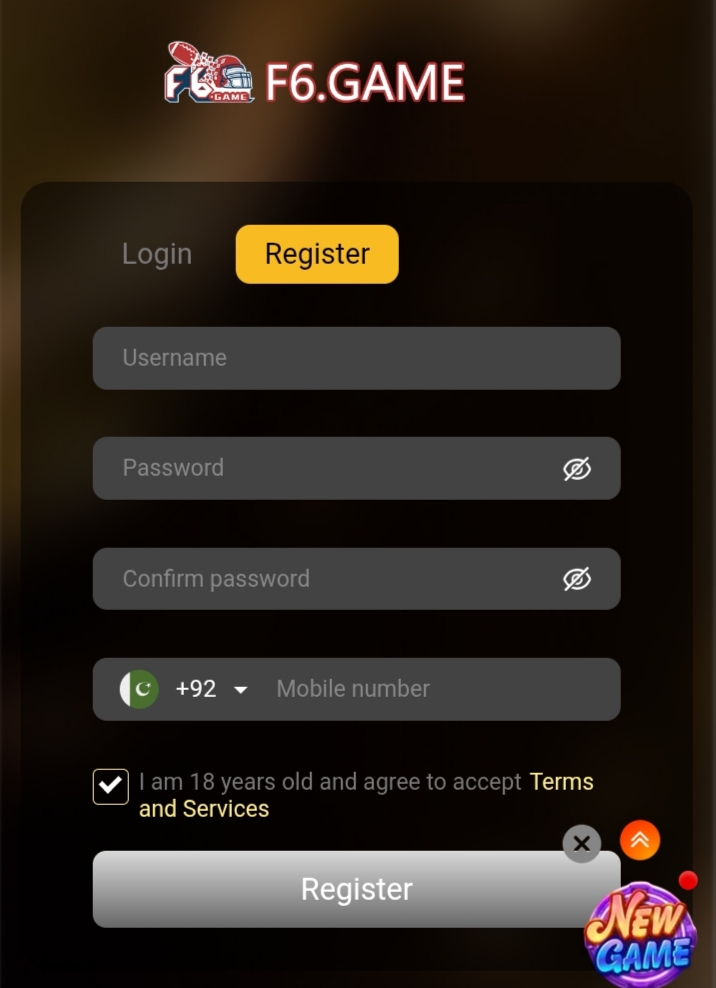Reveal the Confirm password text
The height and width of the screenshot is (988, 716).
pos(577,579)
